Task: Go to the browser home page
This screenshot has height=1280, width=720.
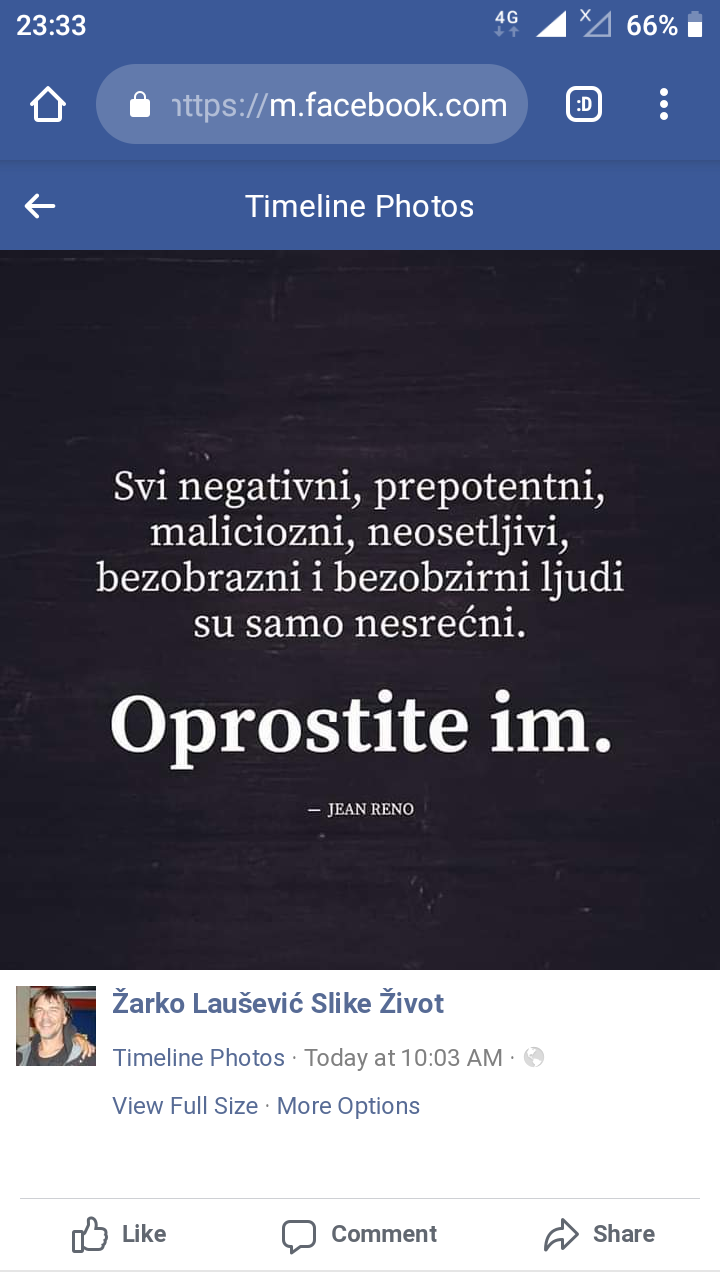Action: coord(48,104)
